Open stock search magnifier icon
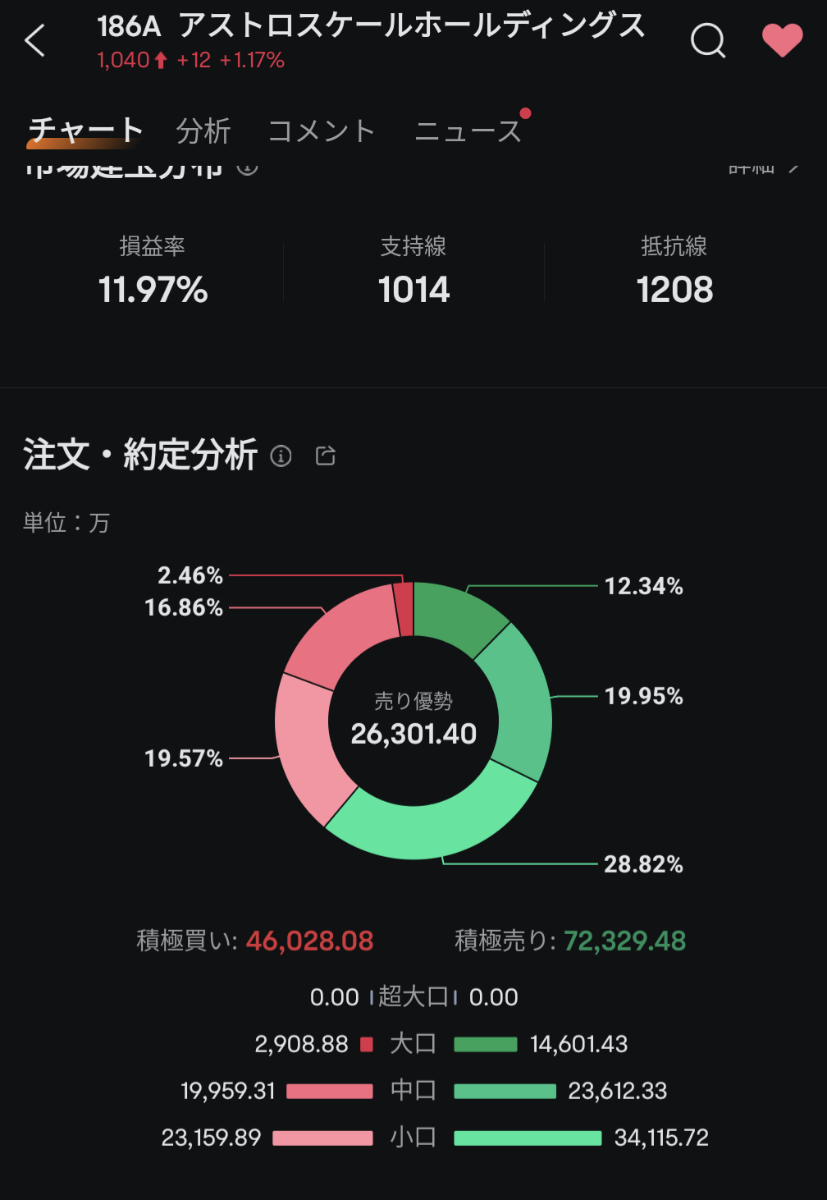This screenshot has width=827, height=1200. pyautogui.click(x=708, y=41)
